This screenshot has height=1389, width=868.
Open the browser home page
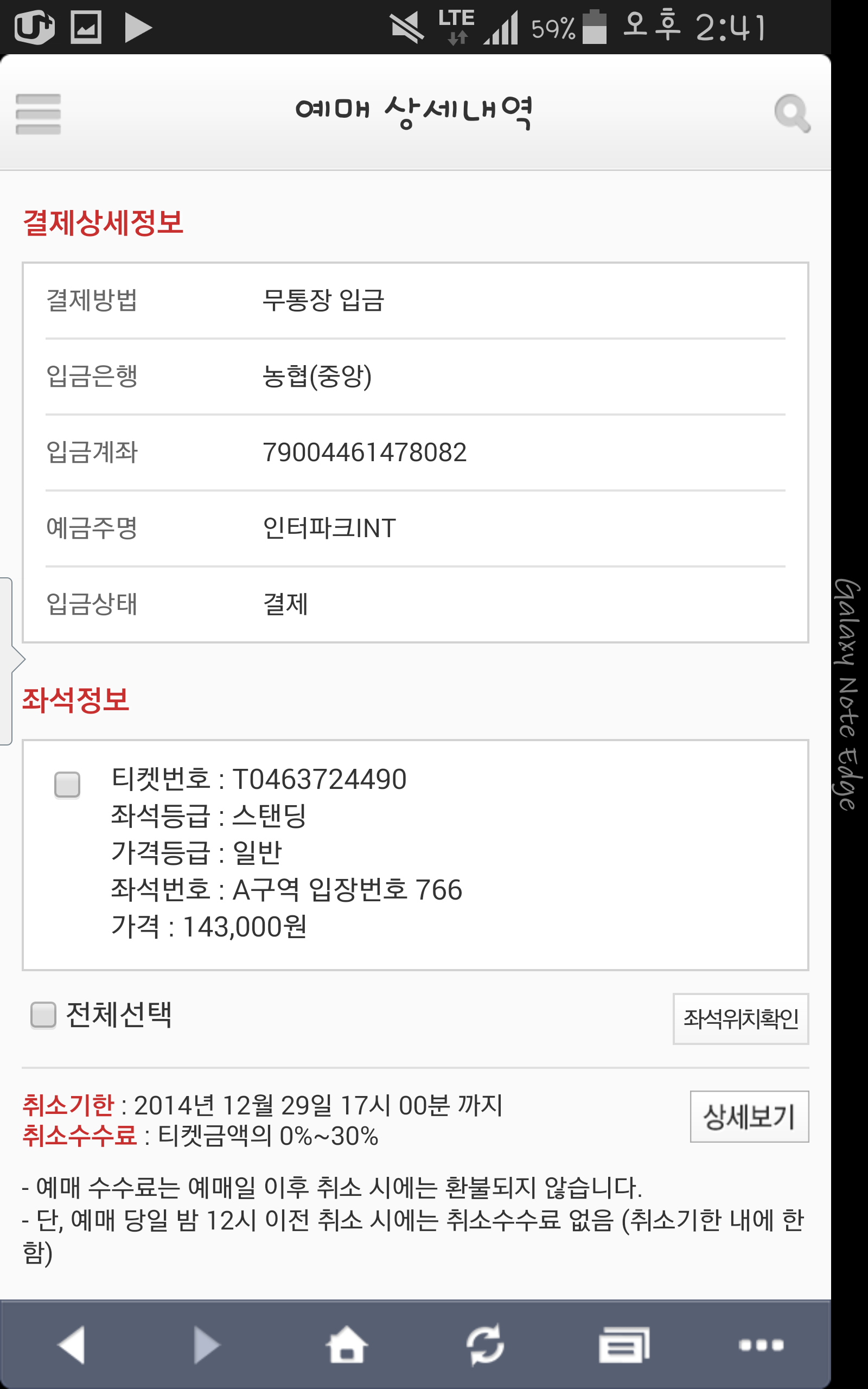point(346,1345)
